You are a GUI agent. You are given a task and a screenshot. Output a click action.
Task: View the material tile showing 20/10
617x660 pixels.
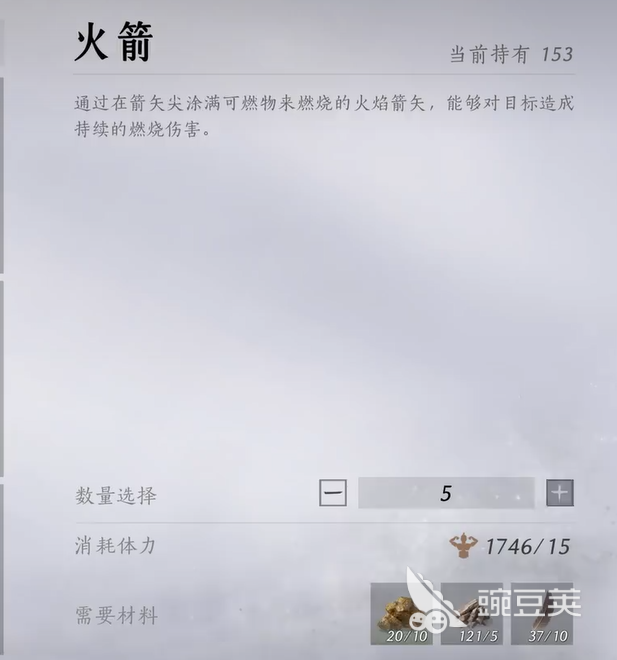(402, 614)
